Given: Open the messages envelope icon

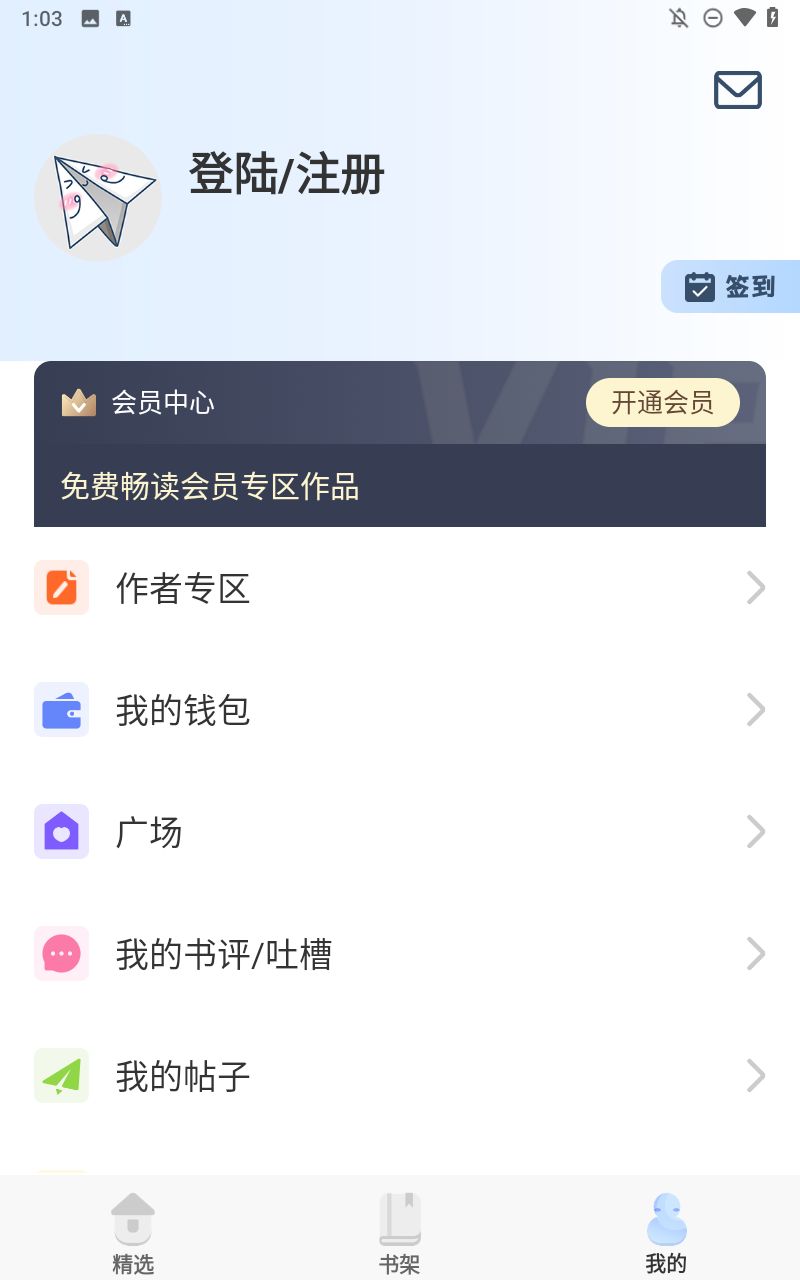Looking at the screenshot, I should (x=738, y=90).
